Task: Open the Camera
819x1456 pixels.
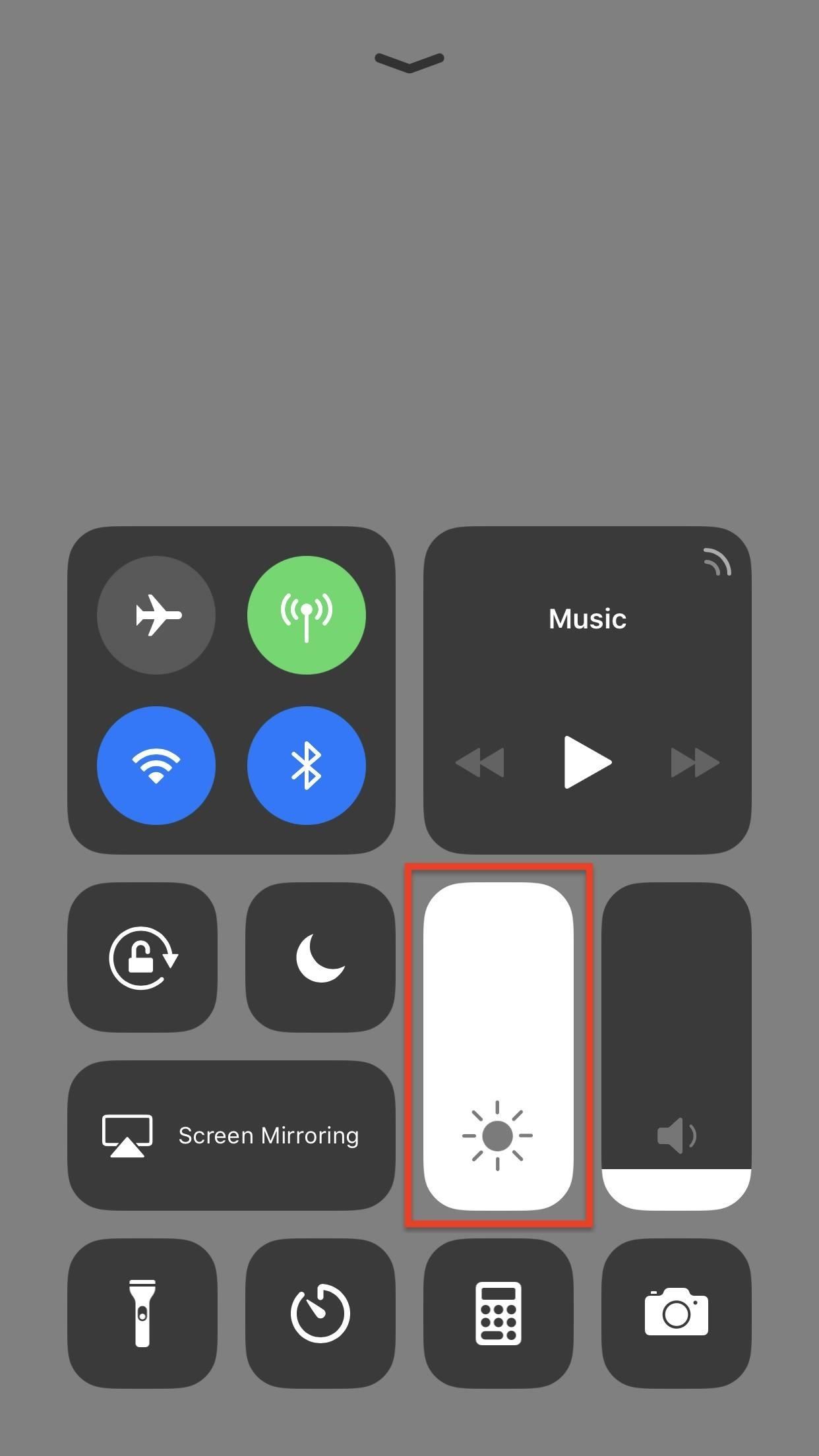Action: click(x=677, y=1314)
